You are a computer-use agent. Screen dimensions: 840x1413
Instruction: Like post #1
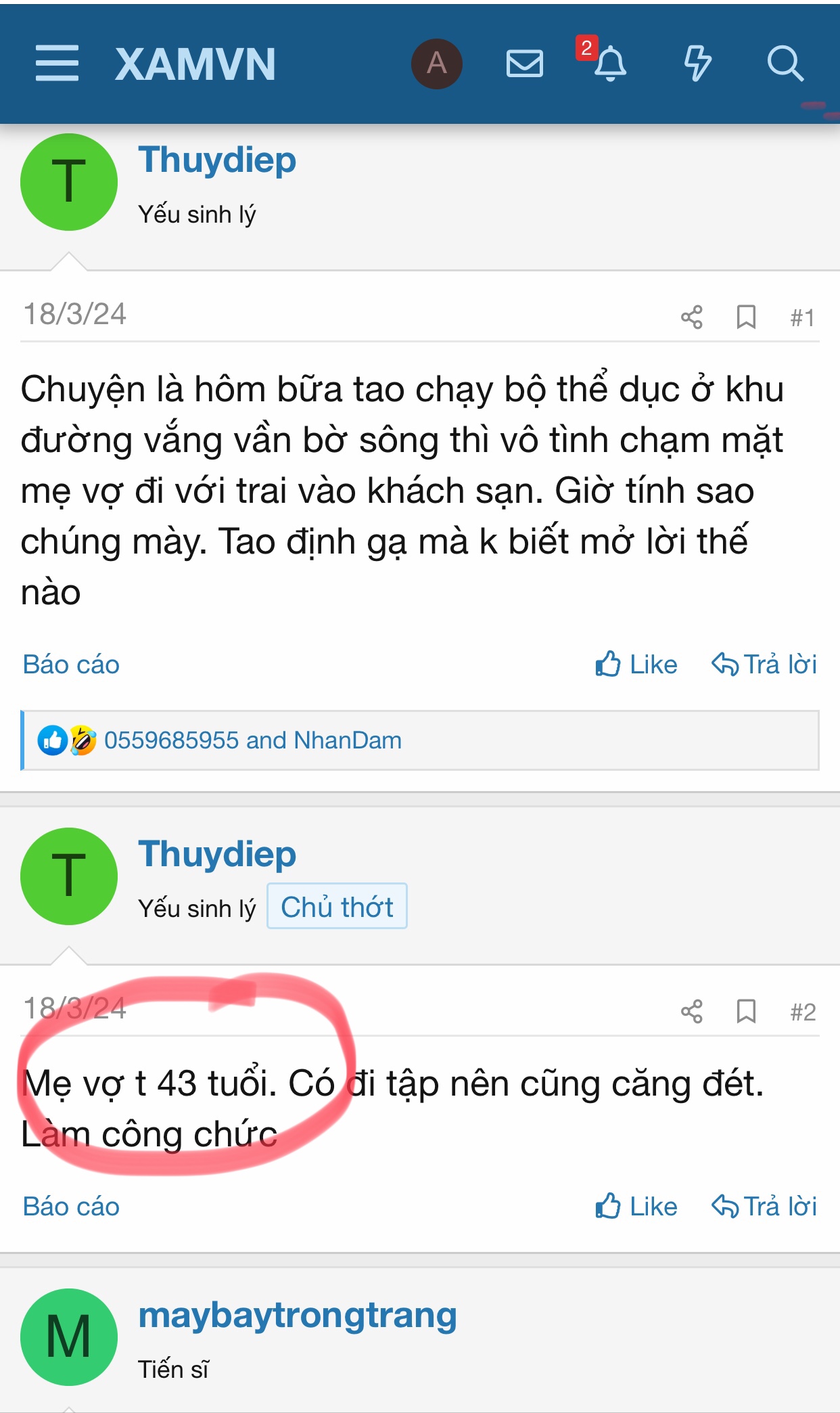pyautogui.click(x=636, y=665)
